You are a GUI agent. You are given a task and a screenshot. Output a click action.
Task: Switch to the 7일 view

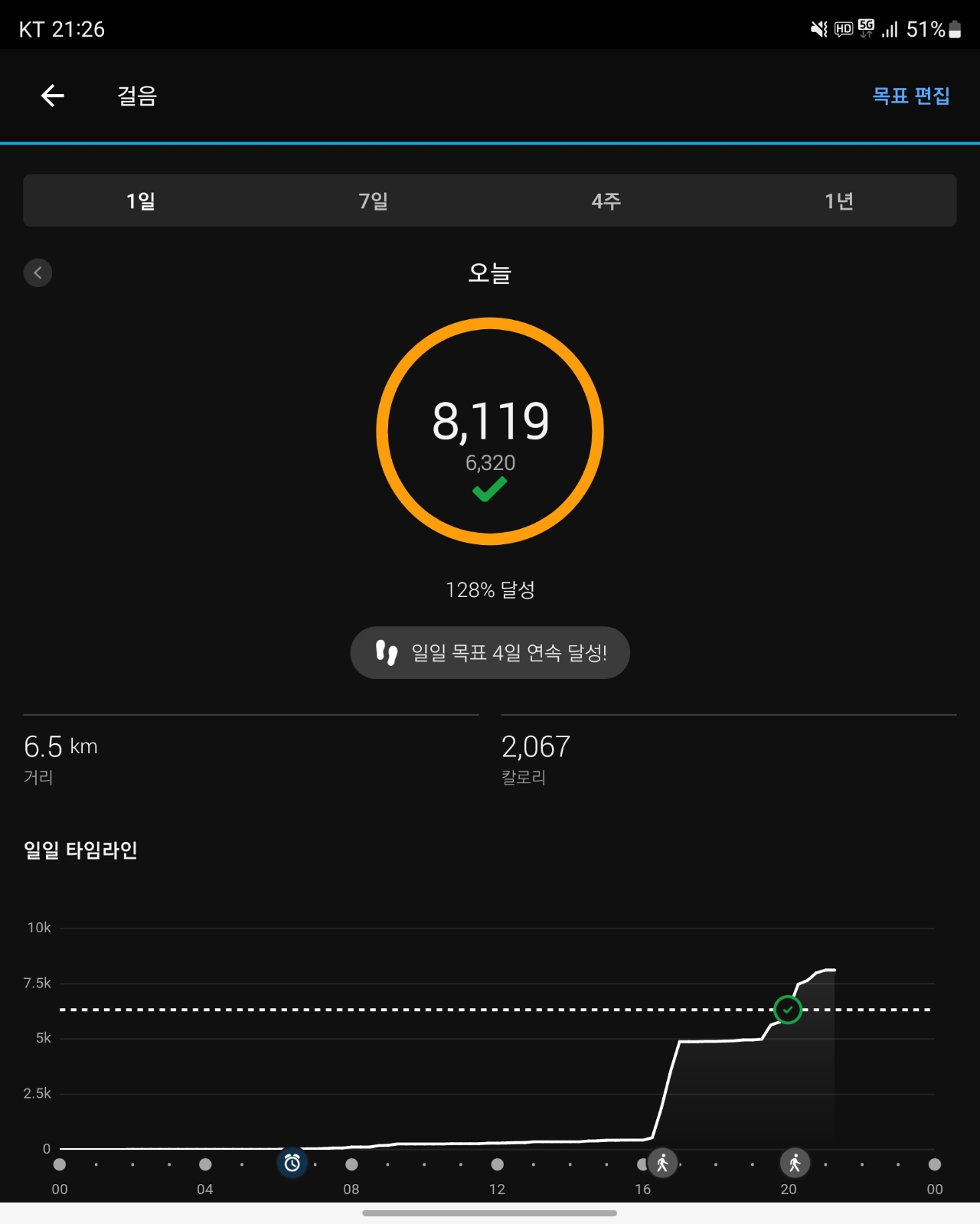[374, 201]
